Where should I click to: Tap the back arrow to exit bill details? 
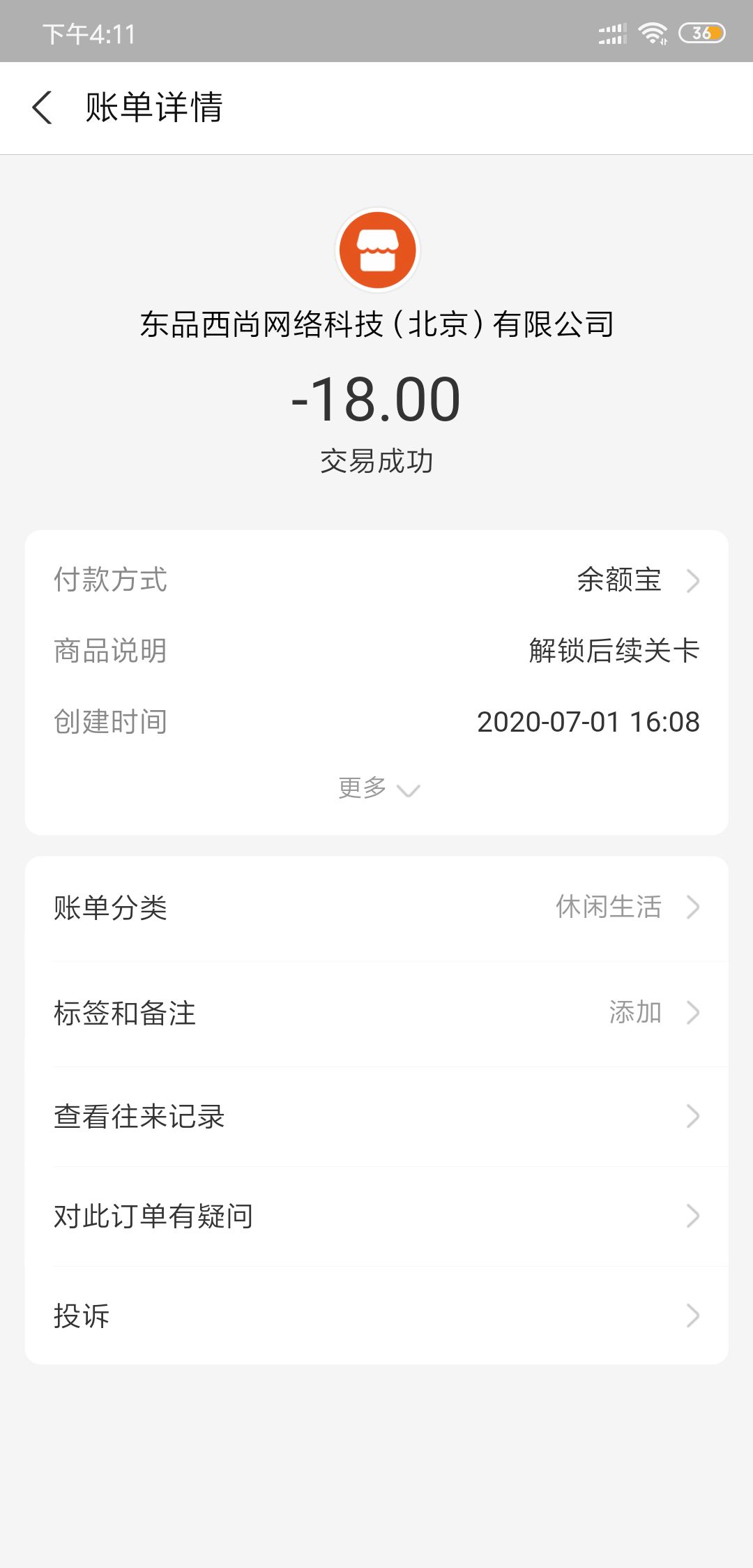[44, 108]
